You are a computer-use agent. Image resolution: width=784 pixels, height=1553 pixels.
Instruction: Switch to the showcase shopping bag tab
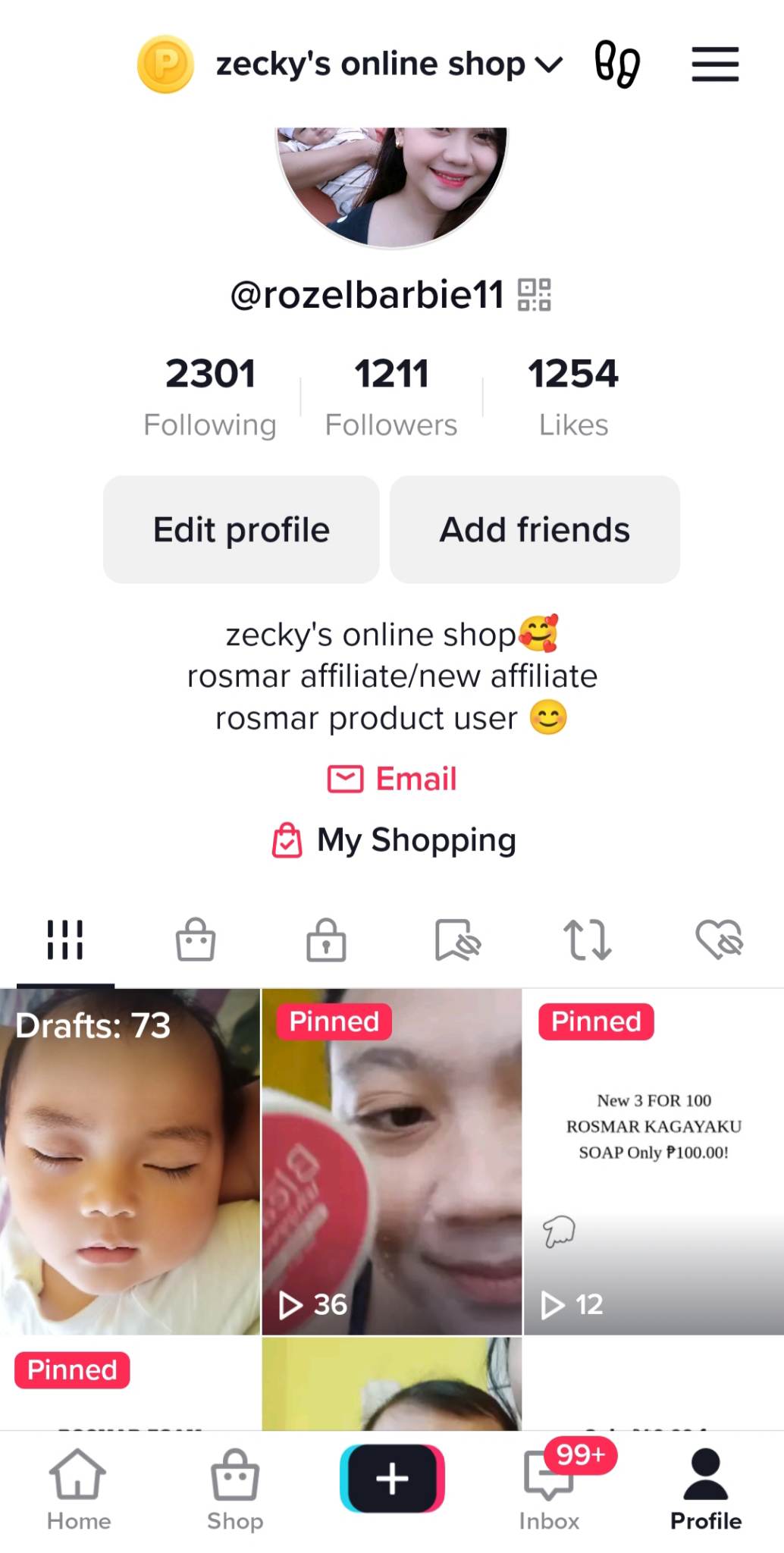pyautogui.click(x=196, y=940)
